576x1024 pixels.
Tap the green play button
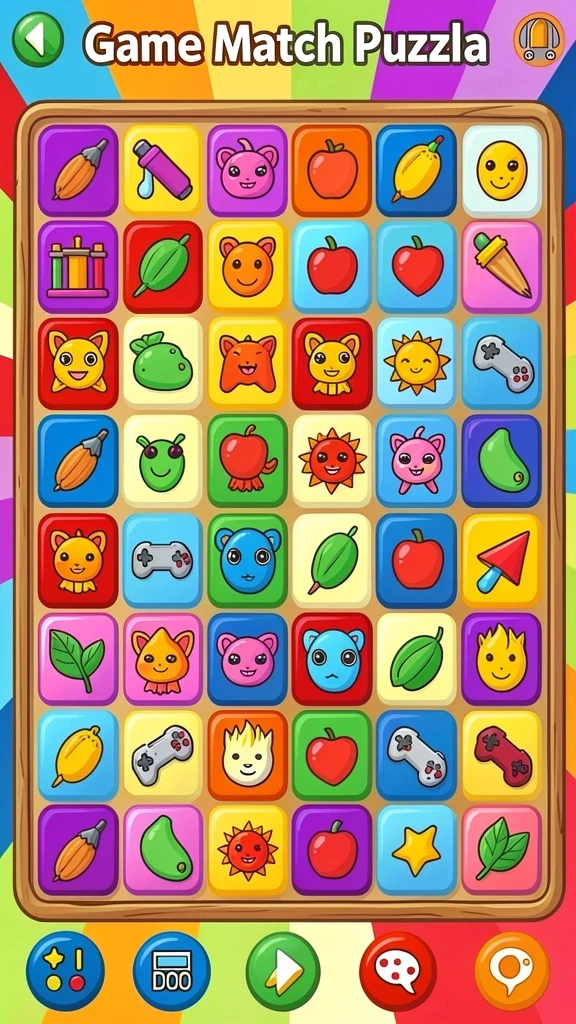(x=283, y=971)
